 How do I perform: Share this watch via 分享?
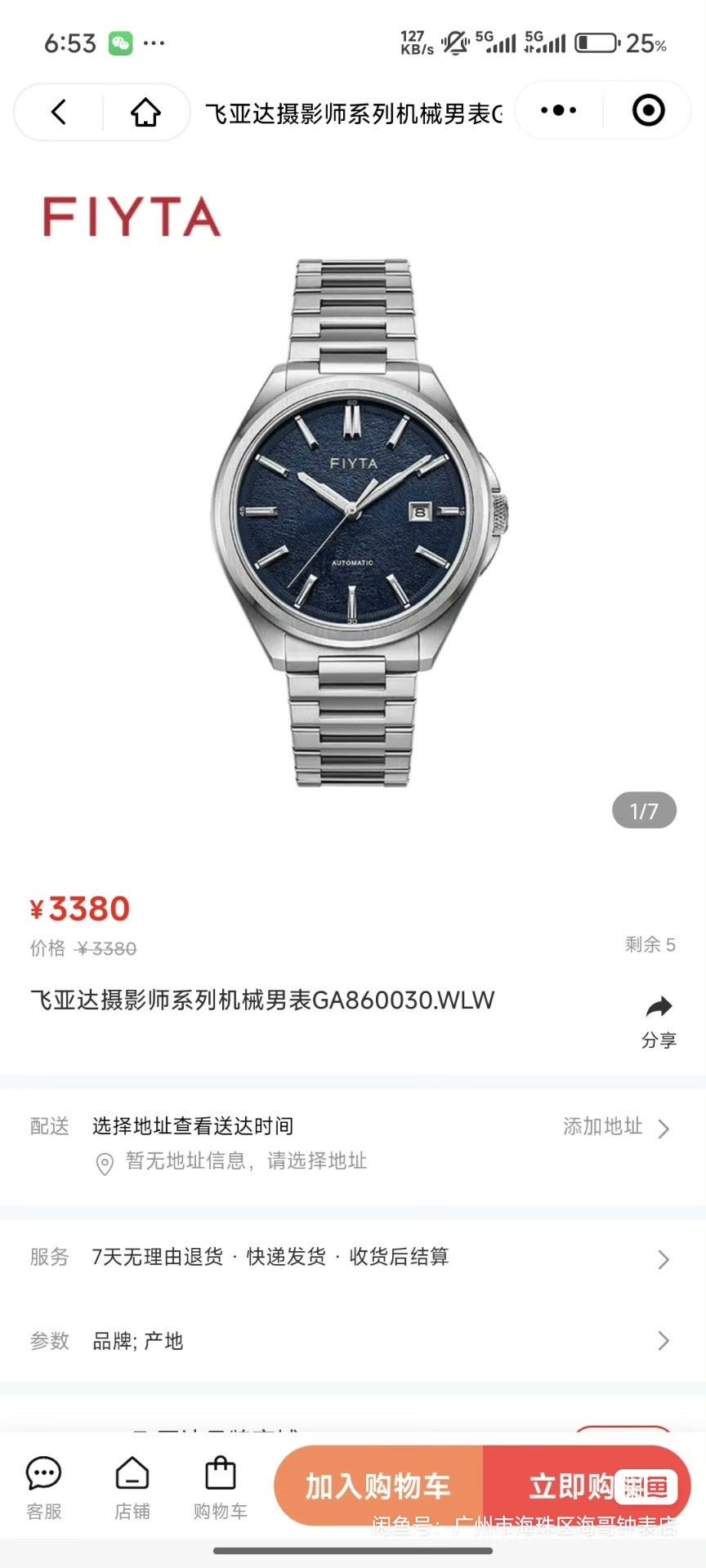tap(659, 1021)
